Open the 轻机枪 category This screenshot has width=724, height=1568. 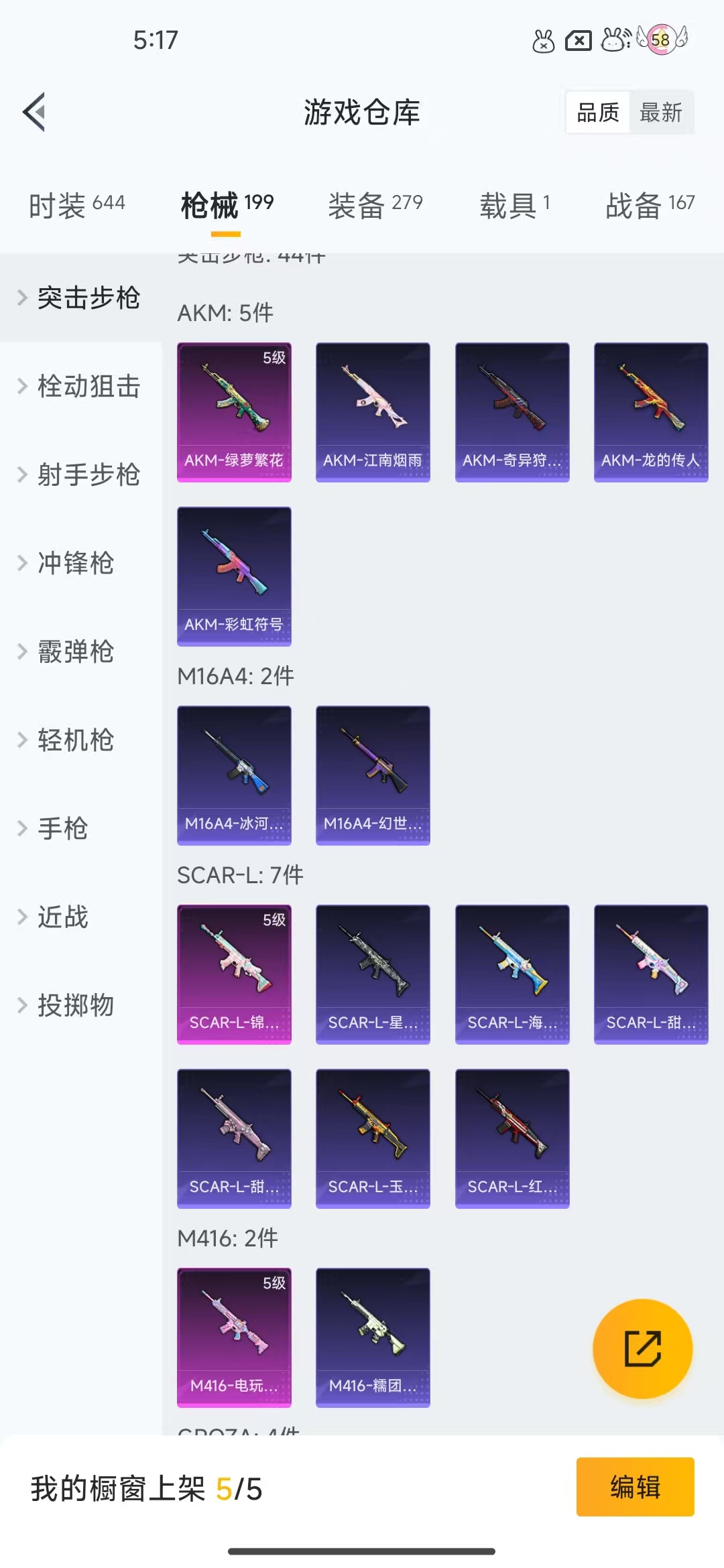[74, 740]
